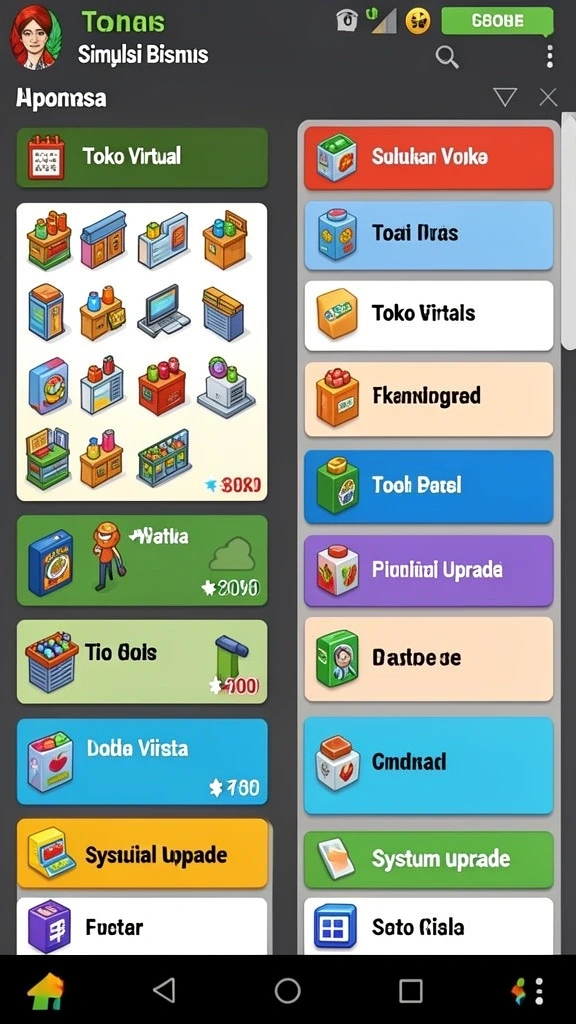This screenshot has height=1024, width=576.
Task: Open the Cmdnad item
Action: [x=428, y=765]
